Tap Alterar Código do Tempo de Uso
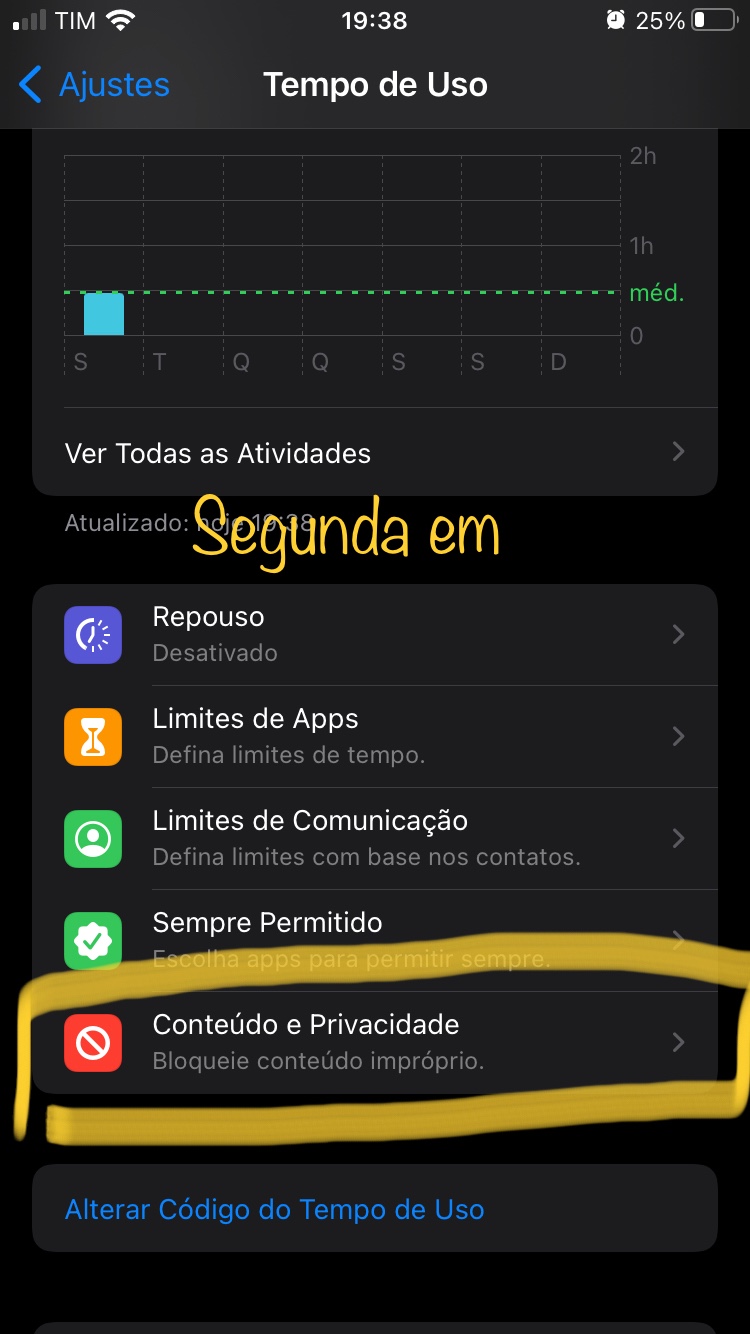The width and height of the screenshot is (750, 1334). [275, 1209]
